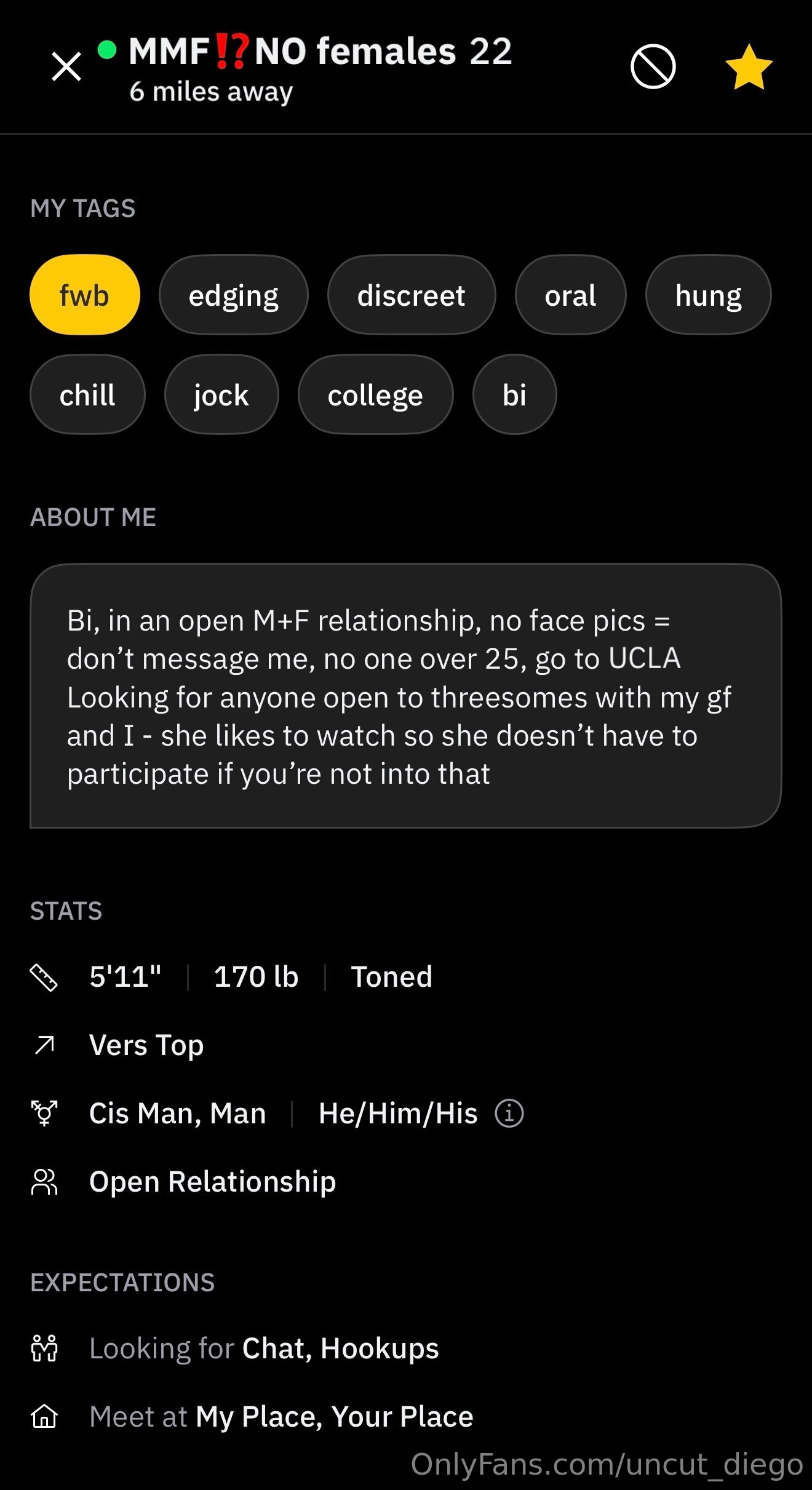Viewport: 812px width, 1490px height.
Task: Tap the edging tag chip
Action: tap(234, 295)
